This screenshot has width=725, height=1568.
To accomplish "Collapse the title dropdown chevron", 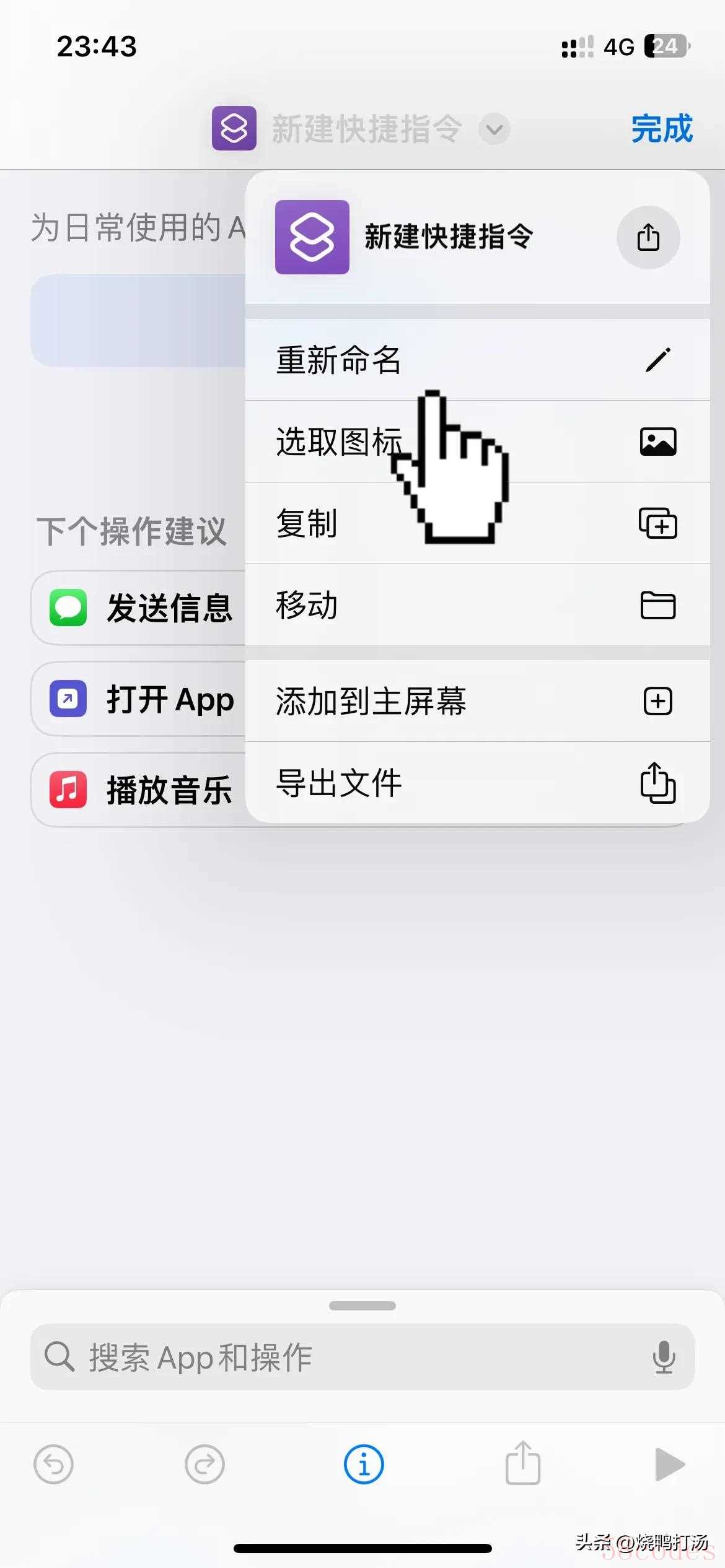I will click(494, 129).
